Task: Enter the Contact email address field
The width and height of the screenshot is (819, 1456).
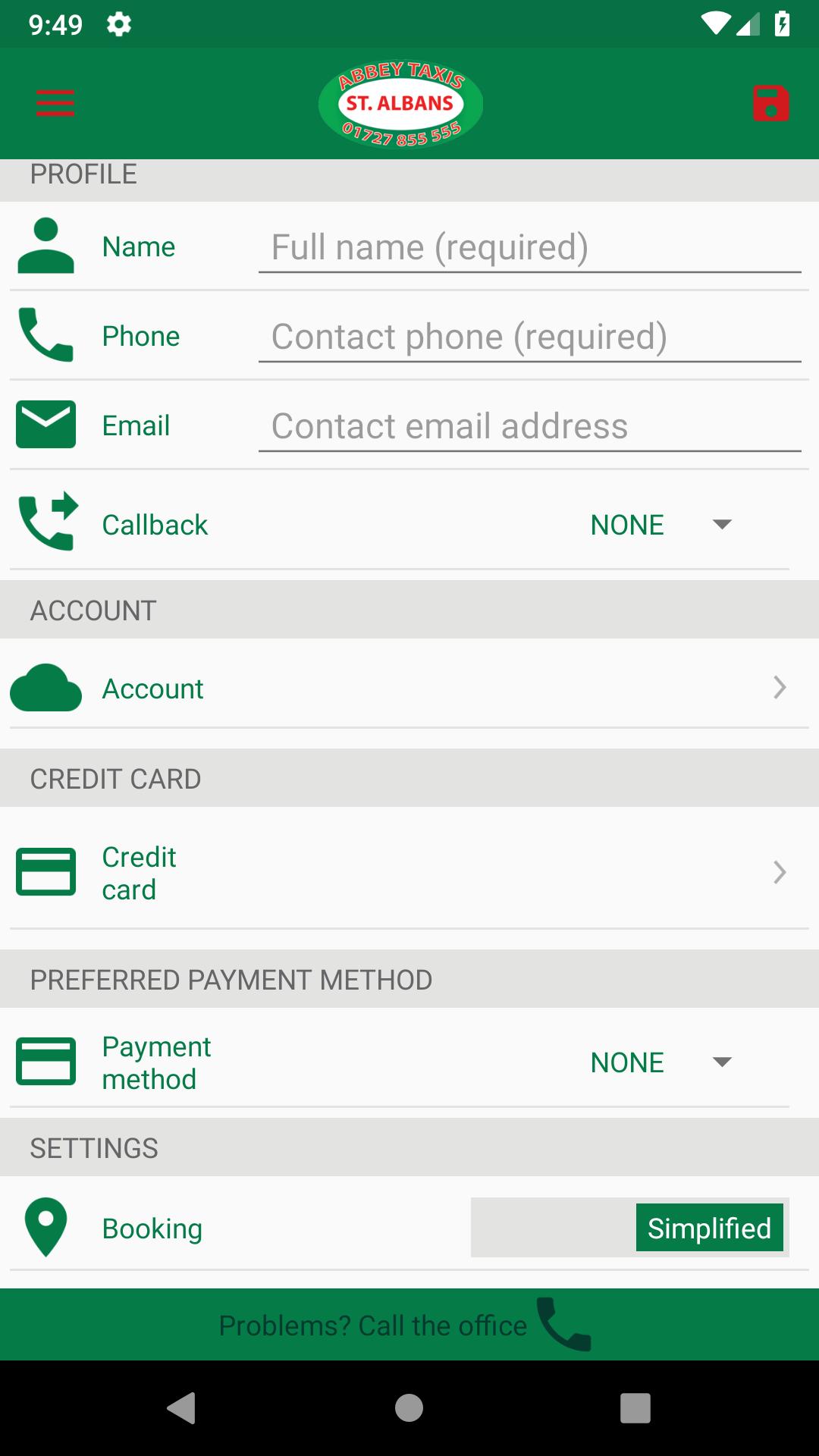Action: point(529,427)
